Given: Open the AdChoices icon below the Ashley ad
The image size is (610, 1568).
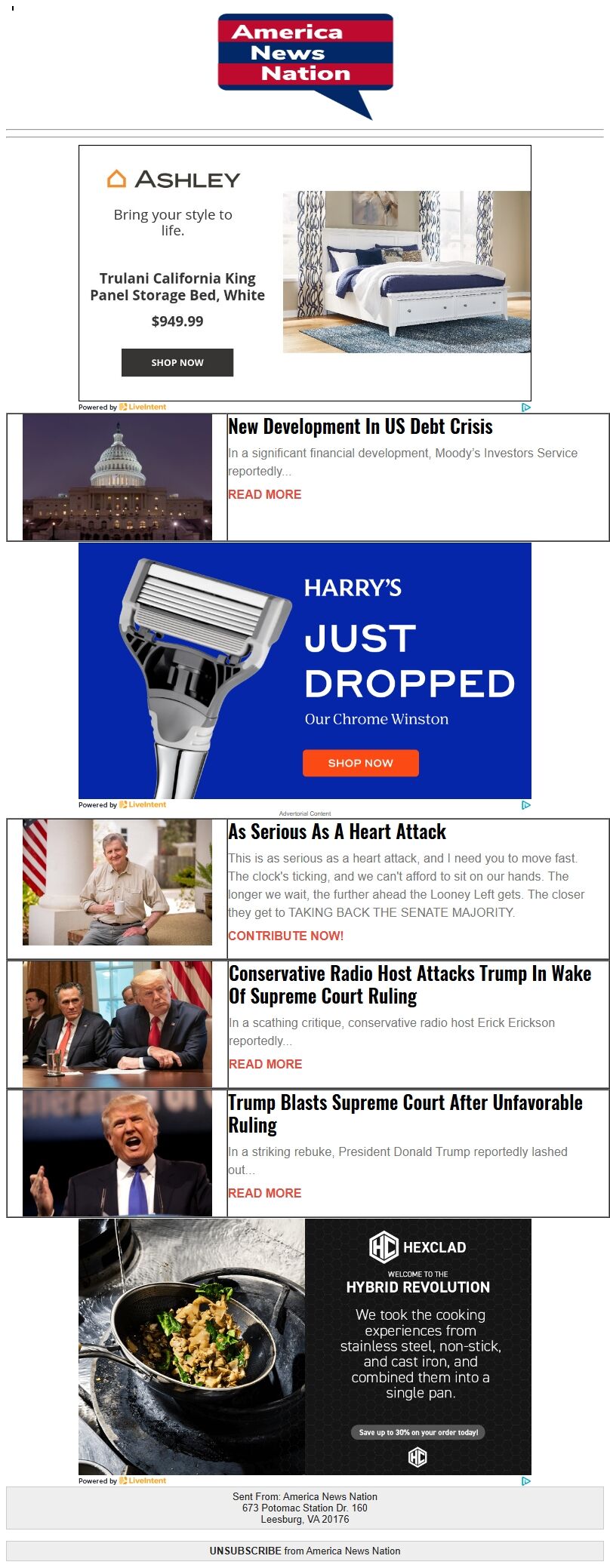Looking at the screenshot, I should coord(526,407).
